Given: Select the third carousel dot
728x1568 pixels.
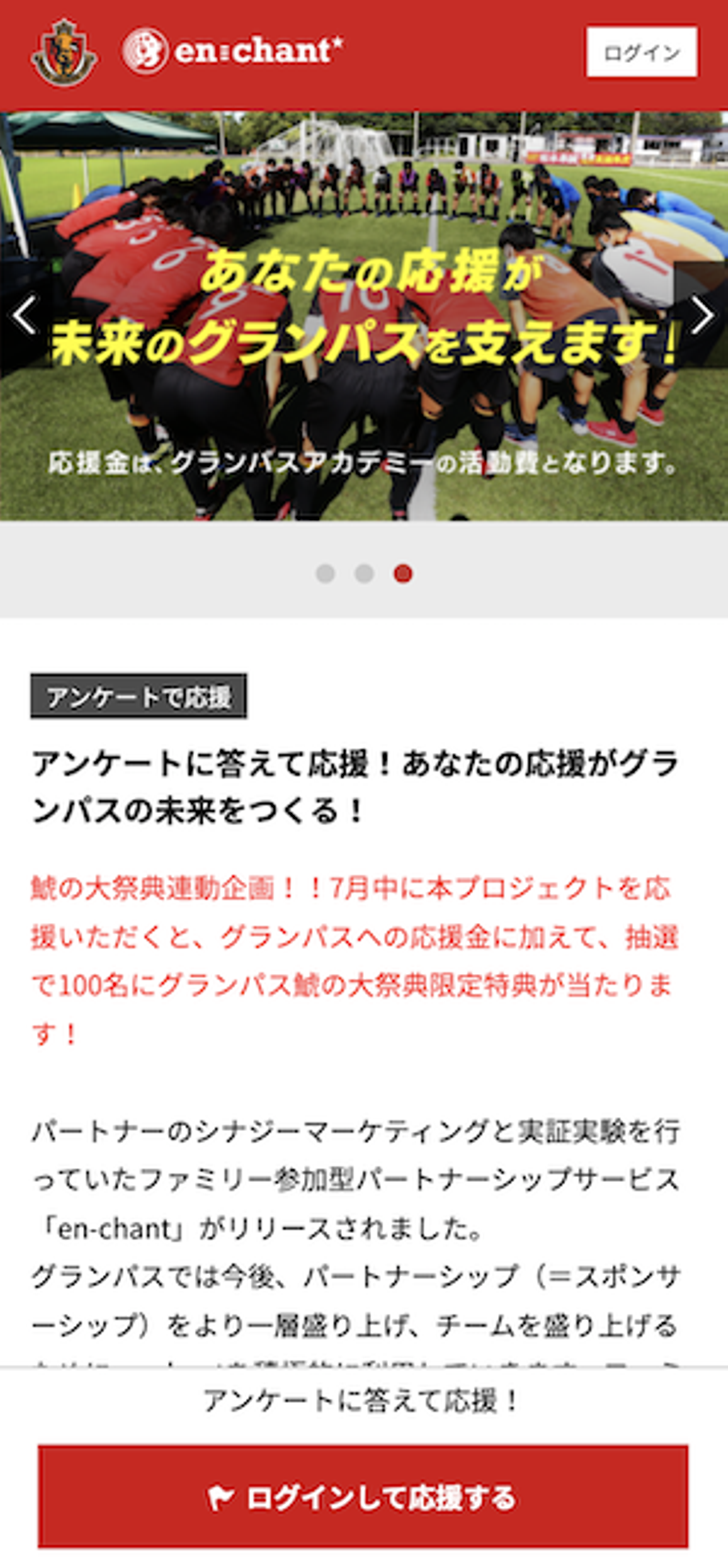Looking at the screenshot, I should coord(403,573).
